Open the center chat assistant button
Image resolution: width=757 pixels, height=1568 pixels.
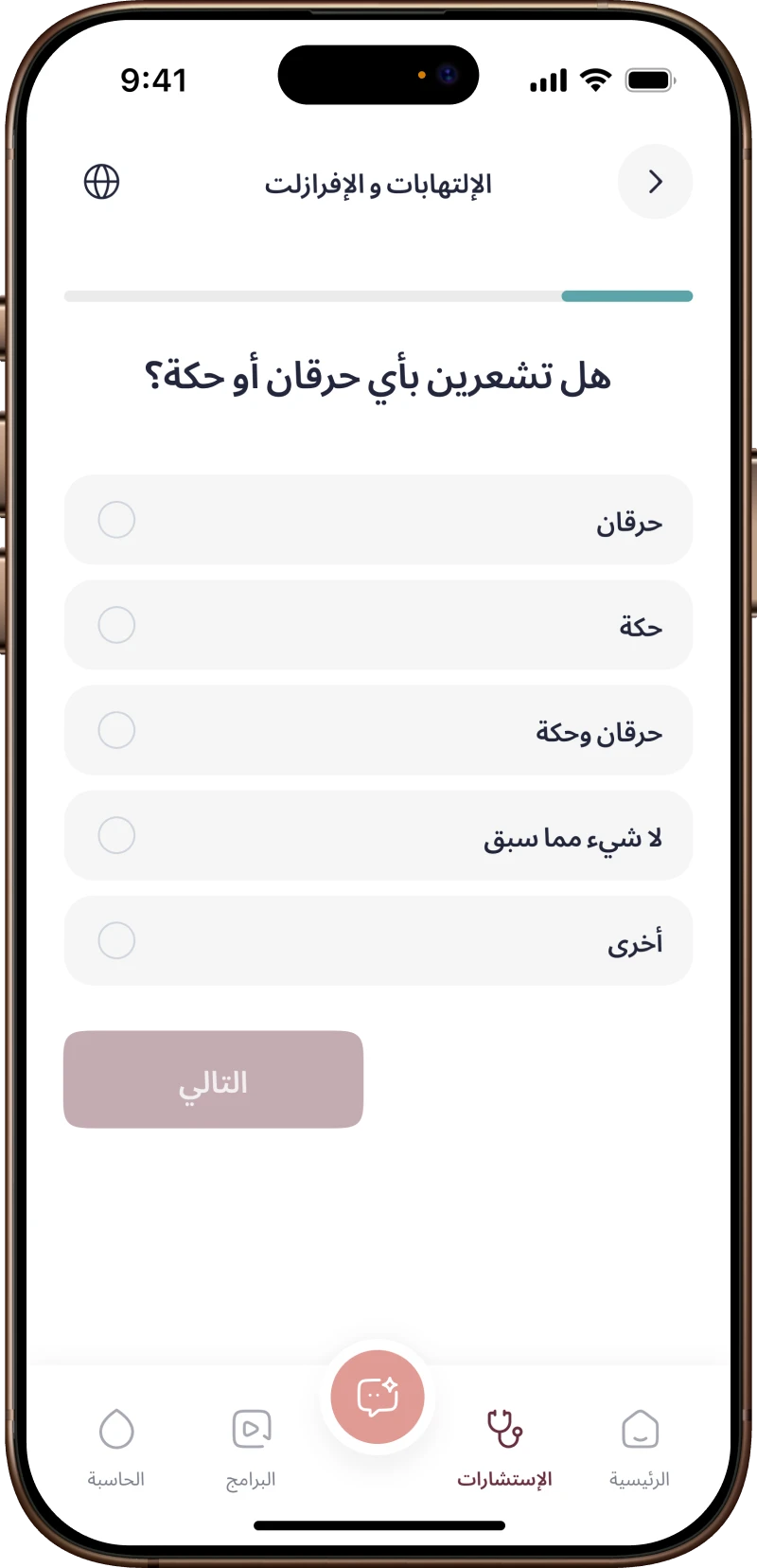[378, 1397]
